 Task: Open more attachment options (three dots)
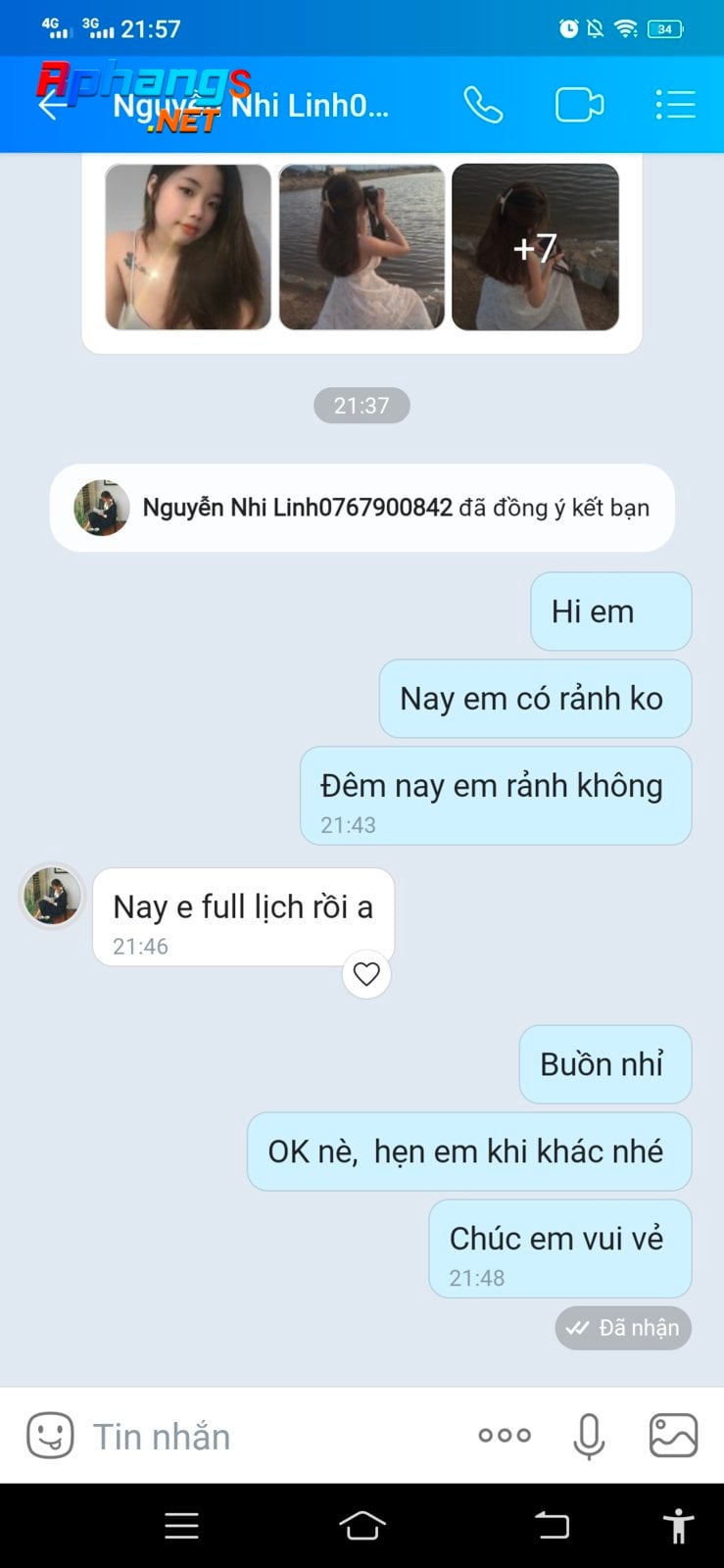point(505,1436)
